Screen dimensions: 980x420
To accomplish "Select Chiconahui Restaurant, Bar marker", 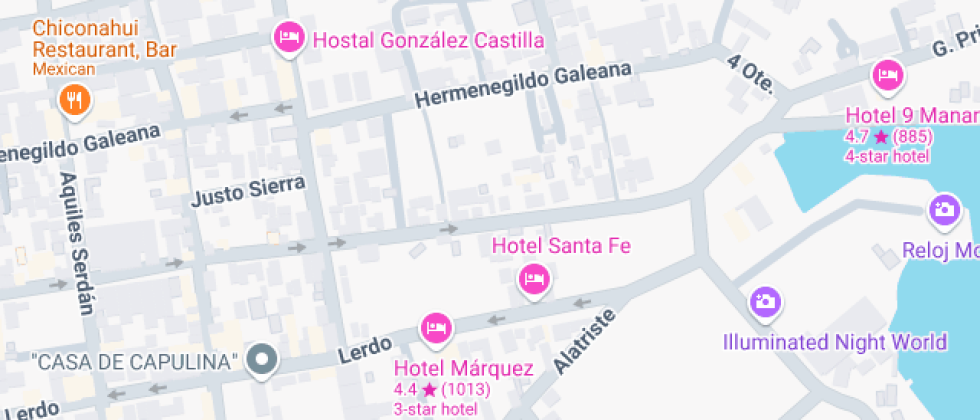I will pyautogui.click(x=75, y=98).
